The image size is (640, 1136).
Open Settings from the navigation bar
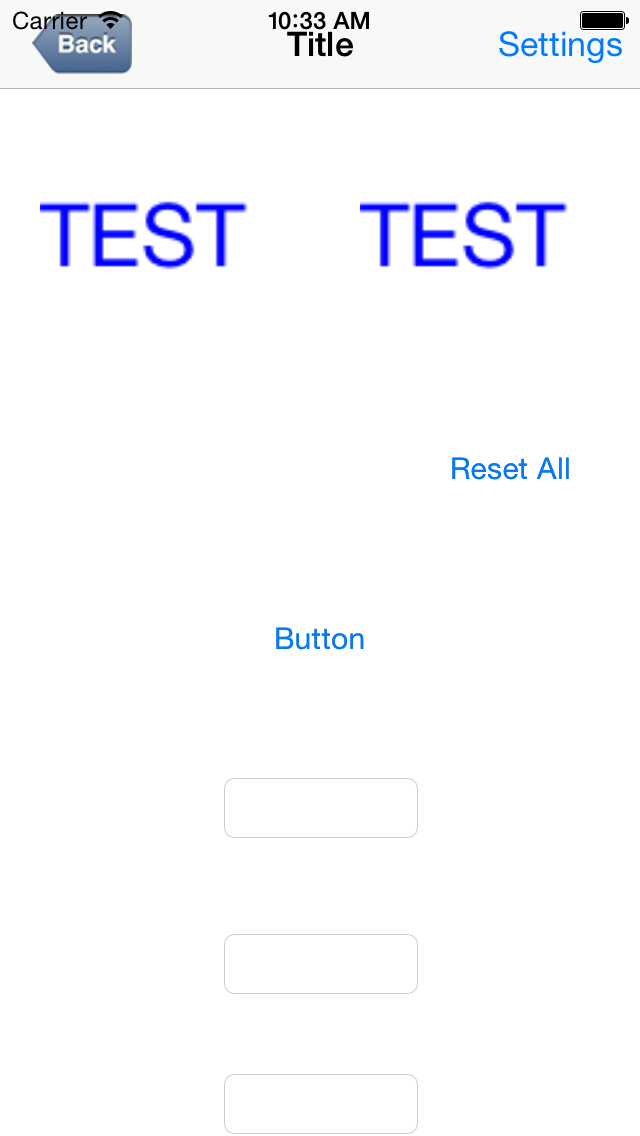pos(560,45)
